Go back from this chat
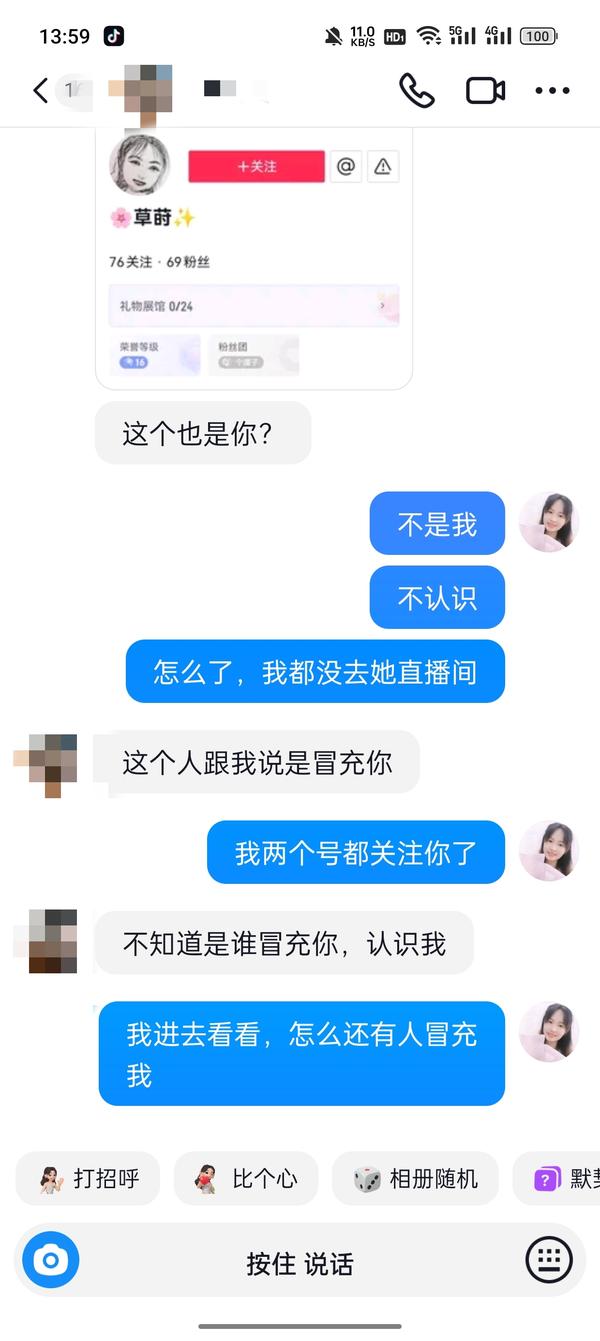 point(40,91)
